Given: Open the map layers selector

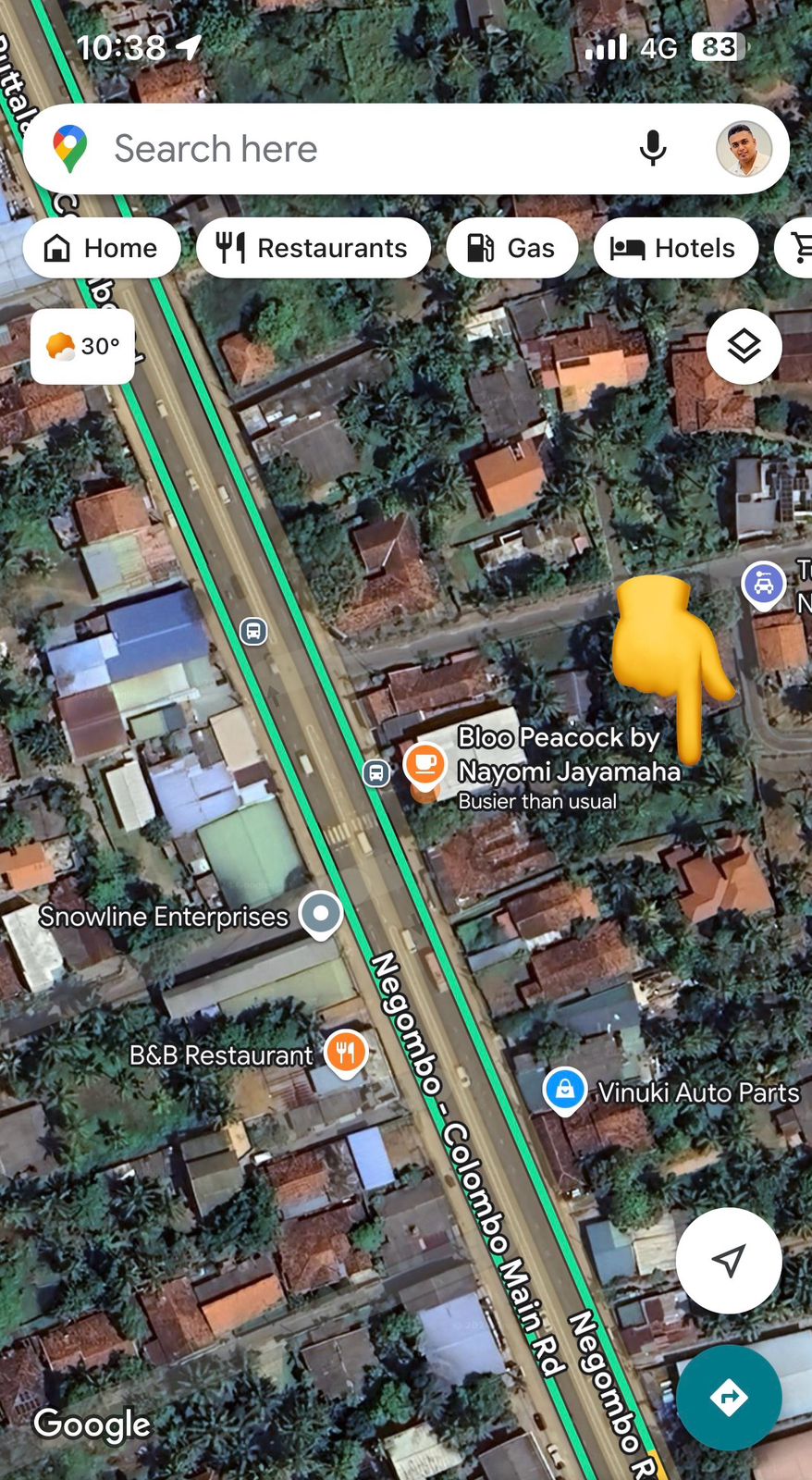Looking at the screenshot, I should (744, 347).
